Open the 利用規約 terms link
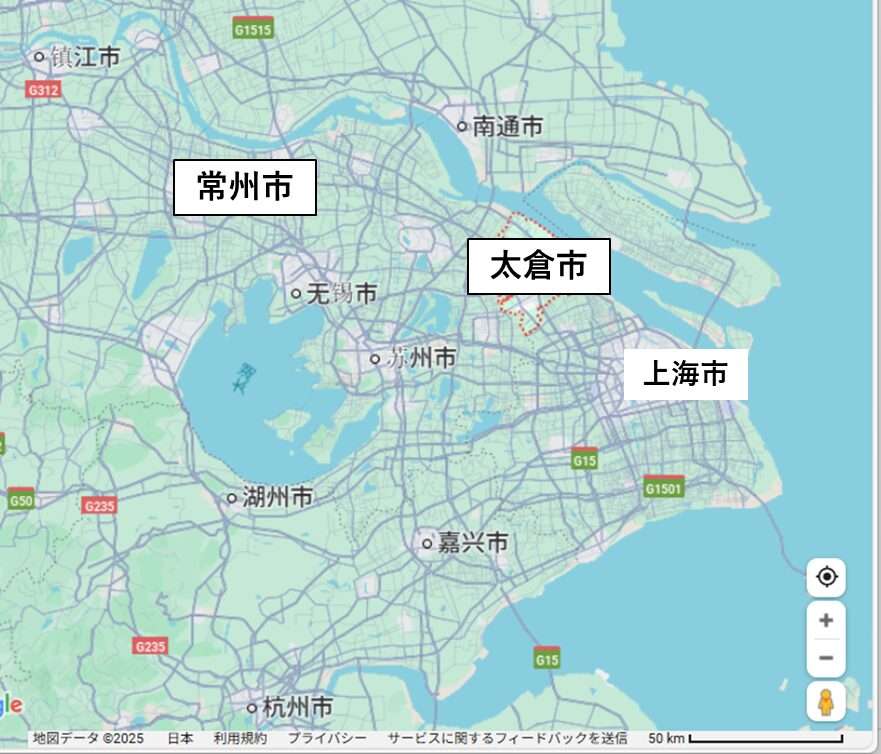 [240, 738]
